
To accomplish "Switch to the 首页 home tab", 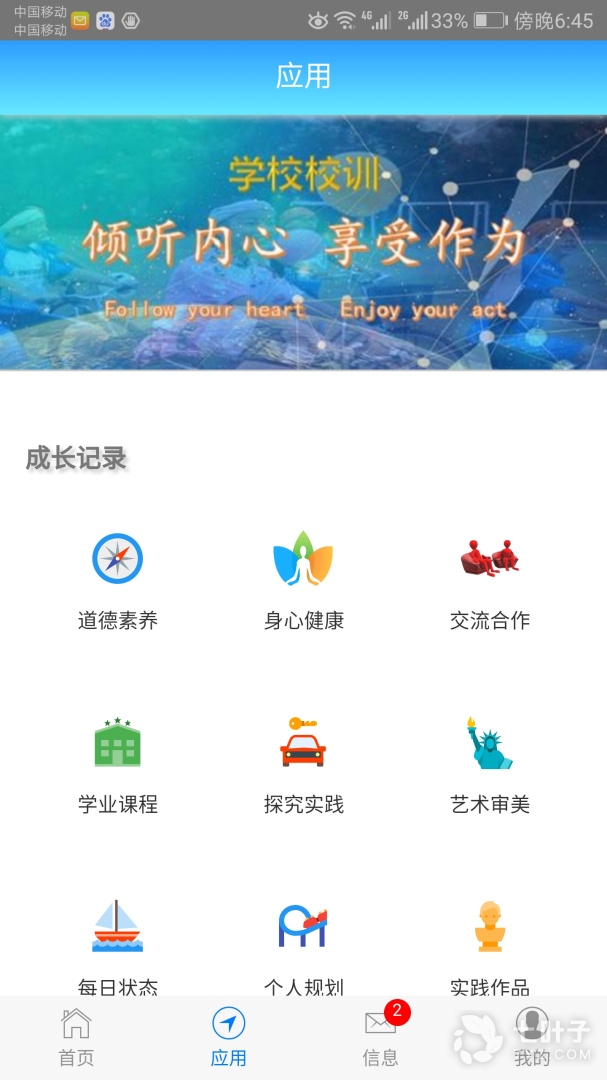I will [76, 1038].
